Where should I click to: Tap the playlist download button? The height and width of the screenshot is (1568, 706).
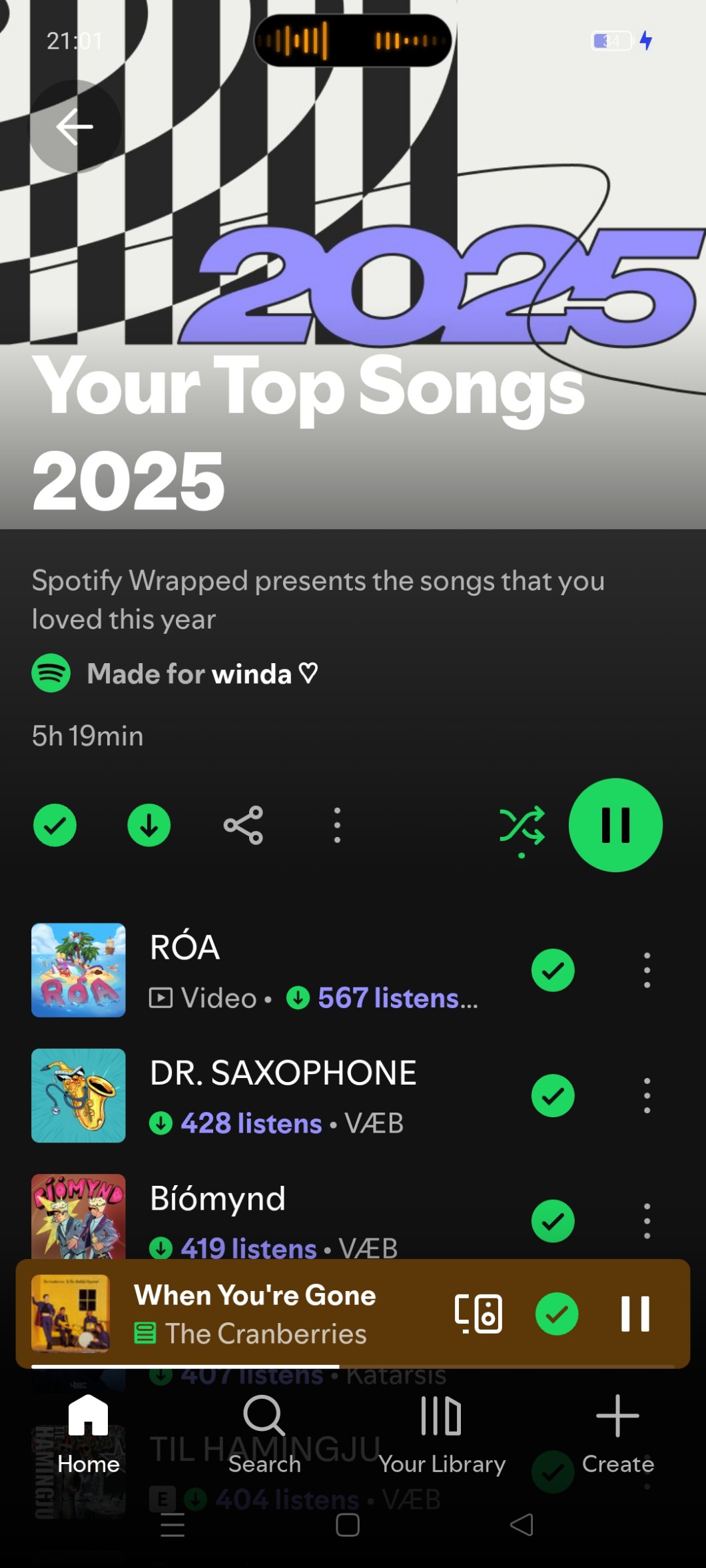coord(149,826)
